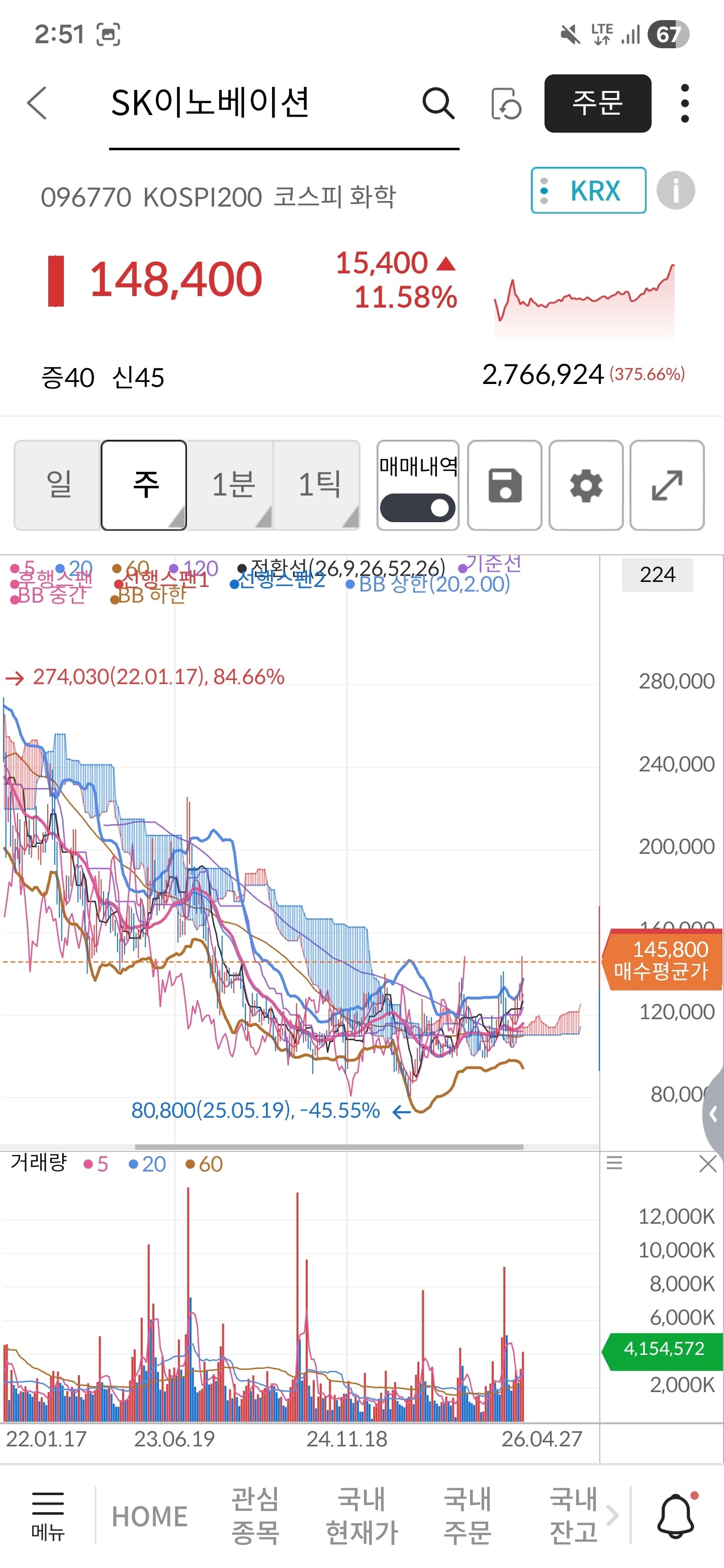Go back using the top-left arrow
Viewport: 724px width, 1568px height.
click(x=37, y=103)
